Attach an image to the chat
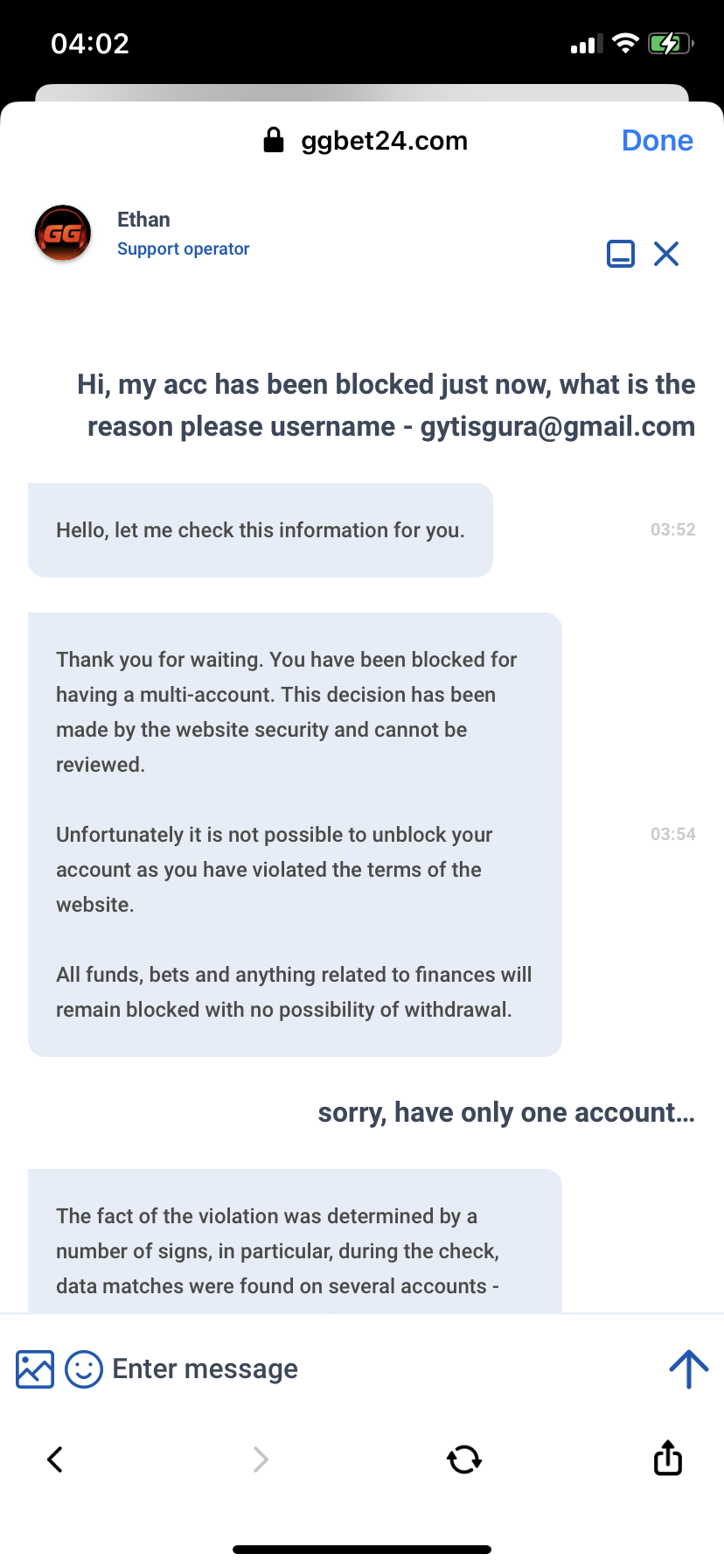Image resolution: width=724 pixels, height=1568 pixels. (35, 1369)
